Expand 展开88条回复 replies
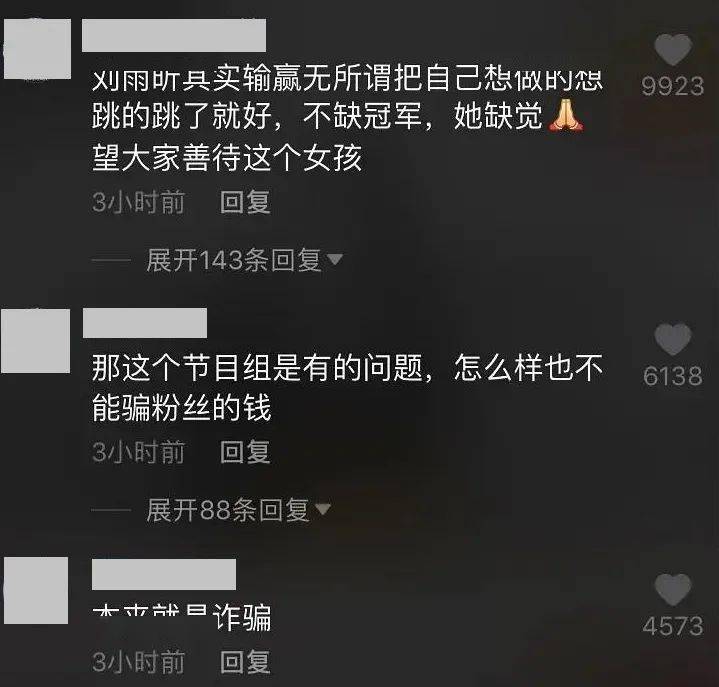719x687 pixels. (238, 510)
